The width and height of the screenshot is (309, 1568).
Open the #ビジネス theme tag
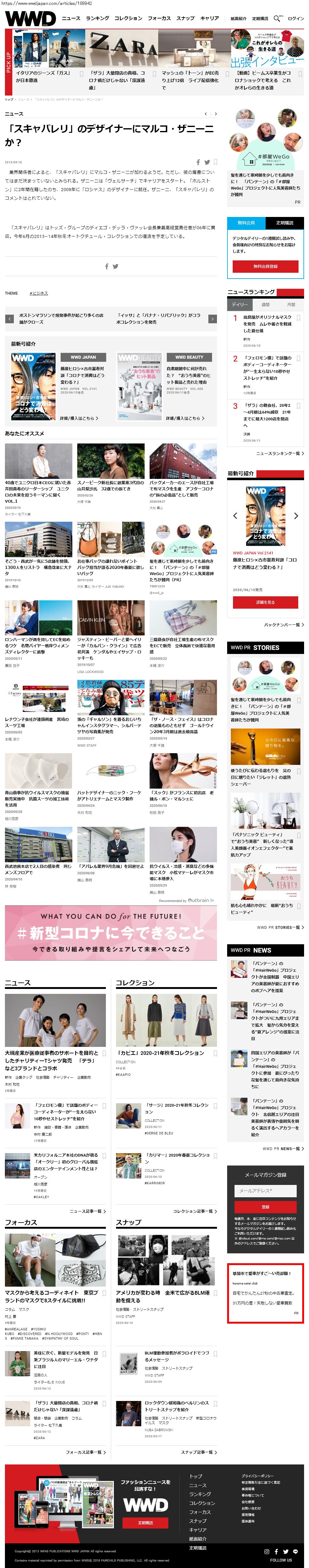[38, 293]
